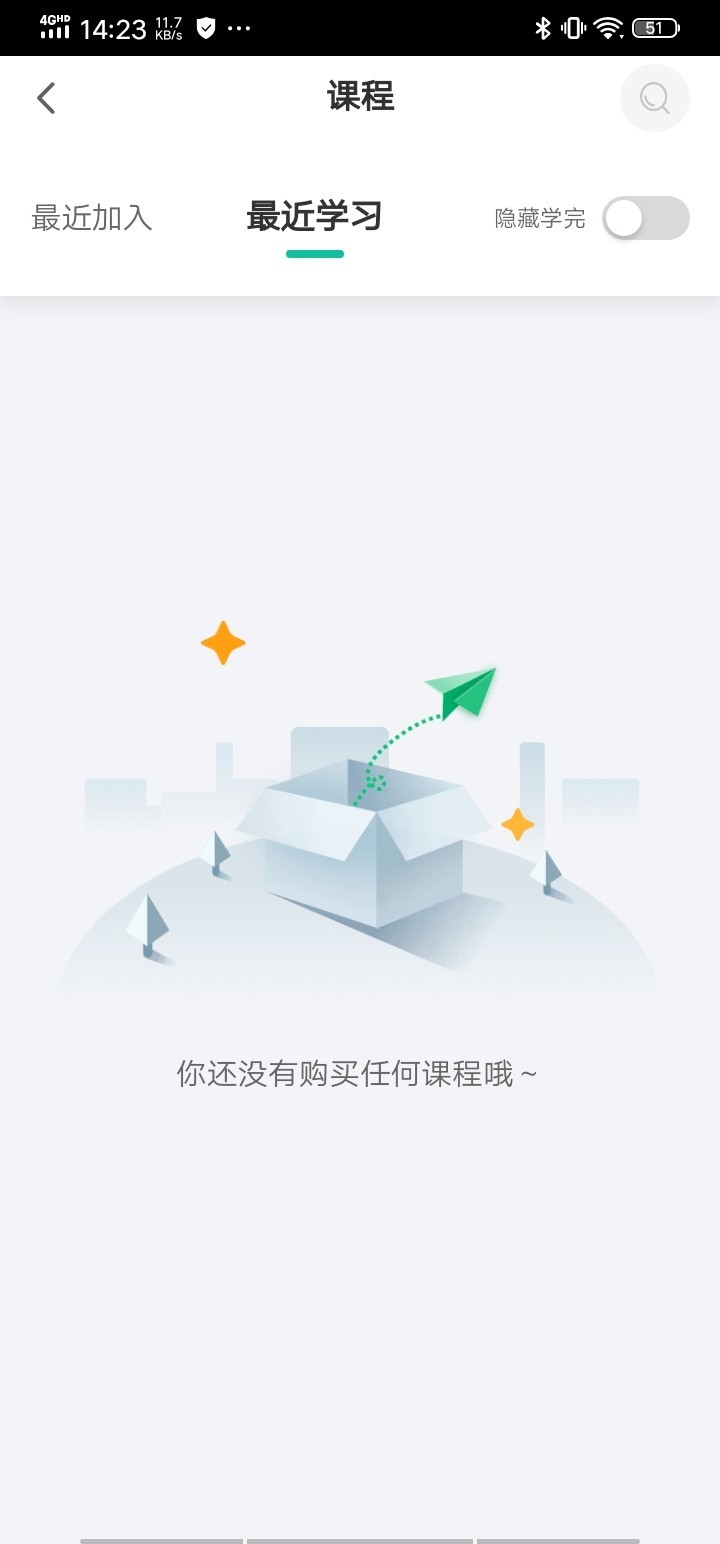Click the 课程 page title

[361, 97]
